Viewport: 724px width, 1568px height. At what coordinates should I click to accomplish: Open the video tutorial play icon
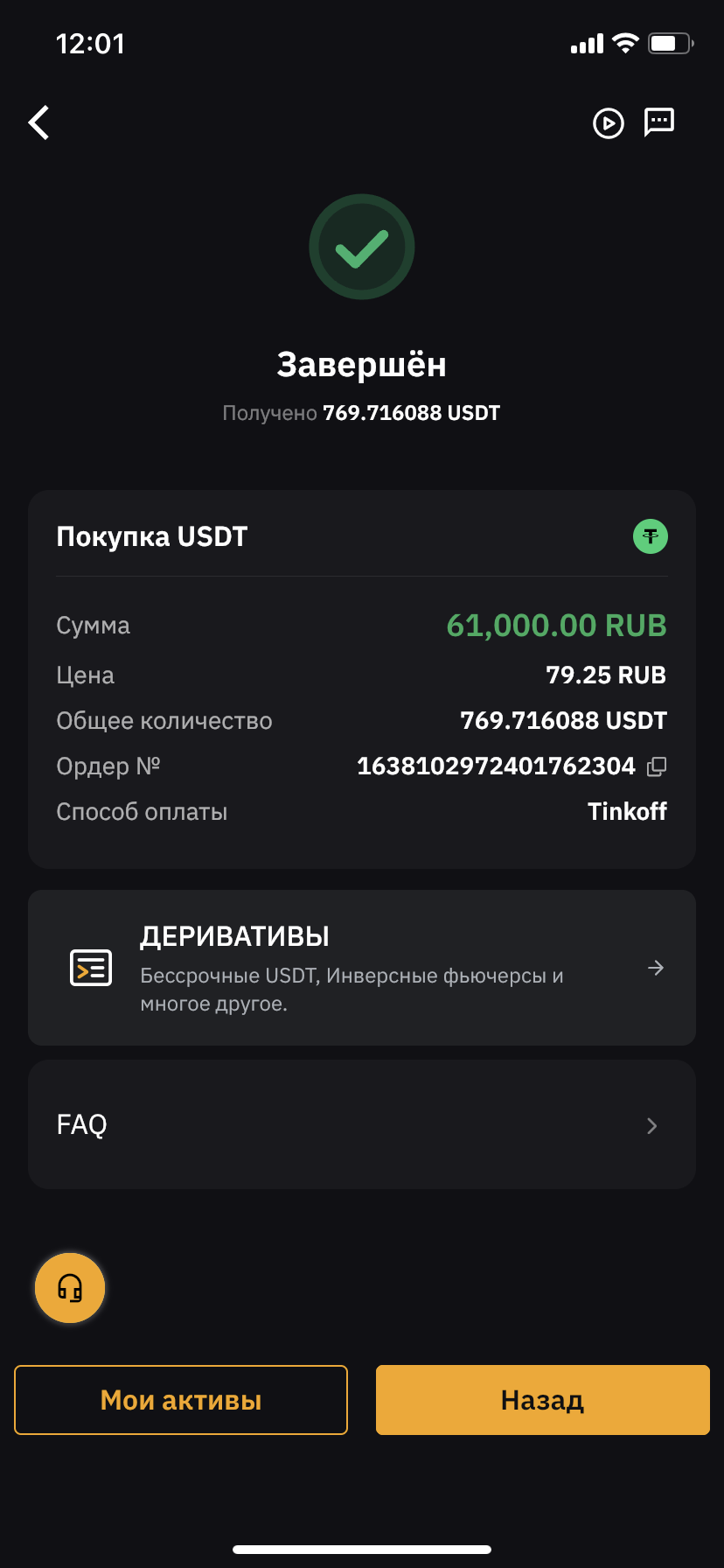pyautogui.click(x=609, y=123)
